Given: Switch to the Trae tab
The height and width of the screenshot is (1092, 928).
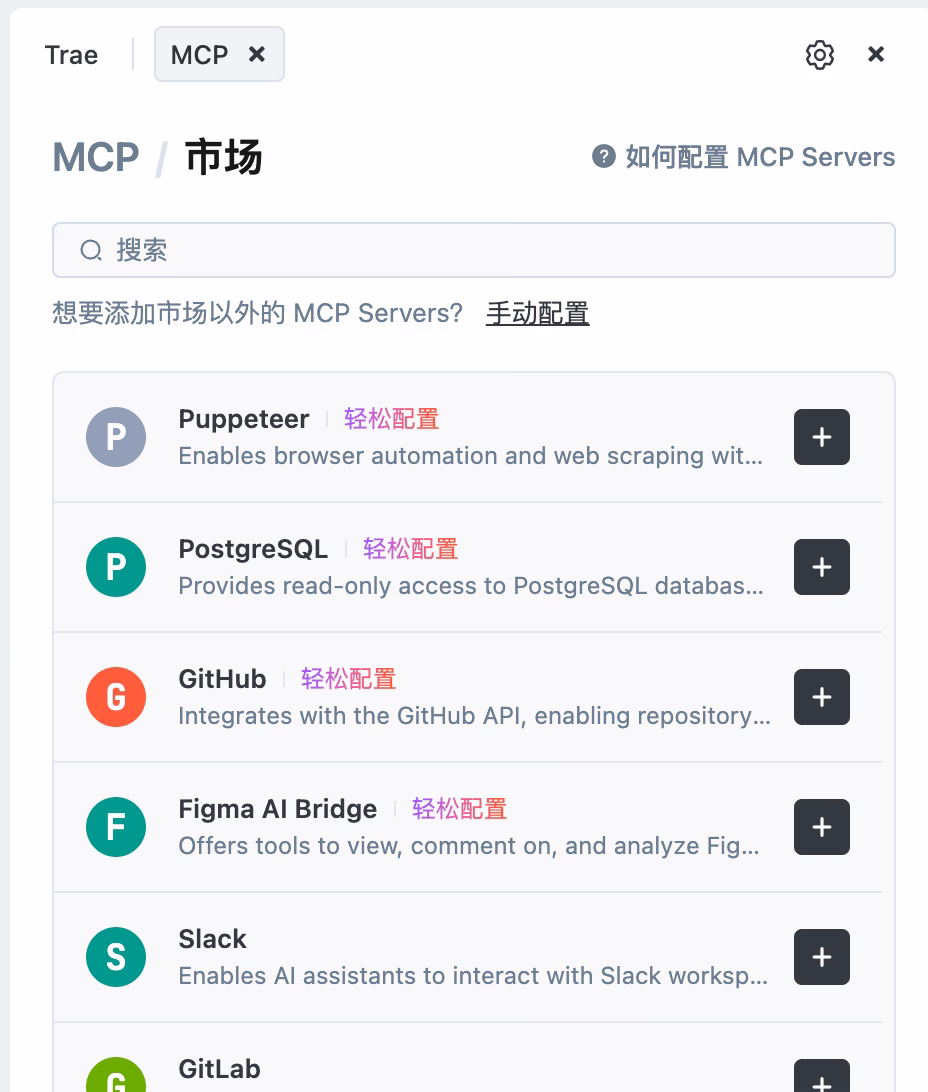Looking at the screenshot, I should tap(71, 55).
